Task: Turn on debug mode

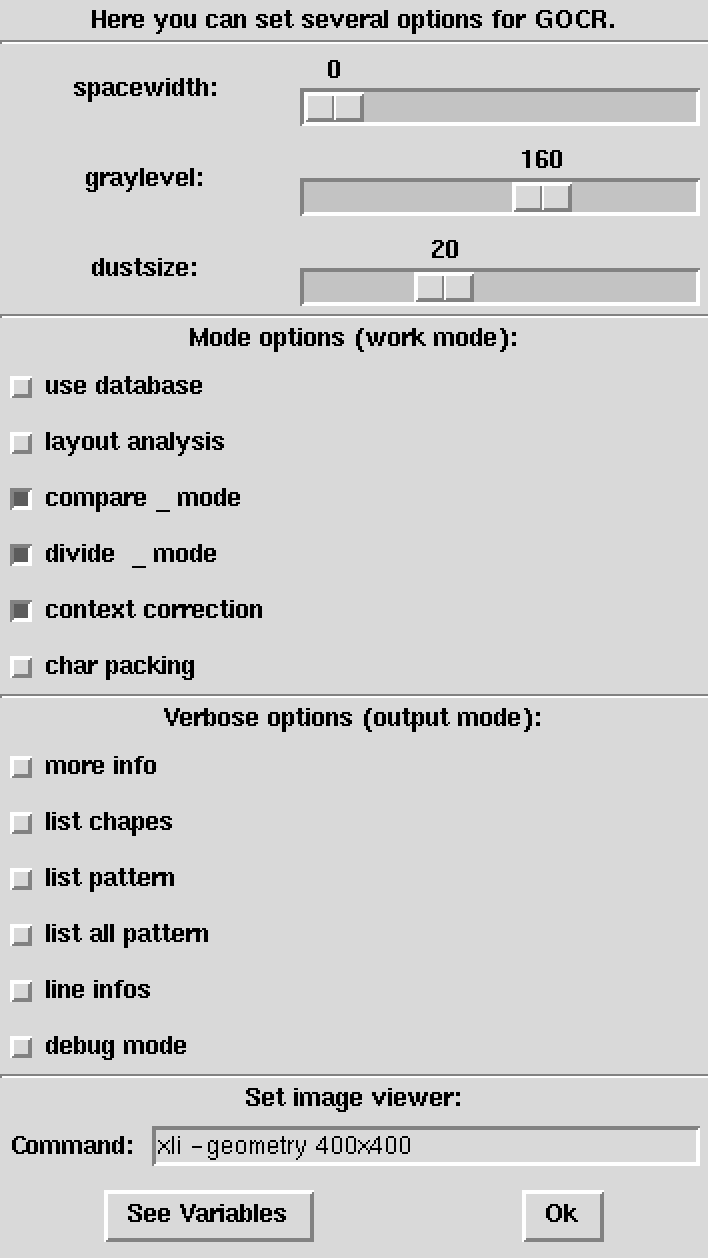Action: click(x=21, y=1047)
